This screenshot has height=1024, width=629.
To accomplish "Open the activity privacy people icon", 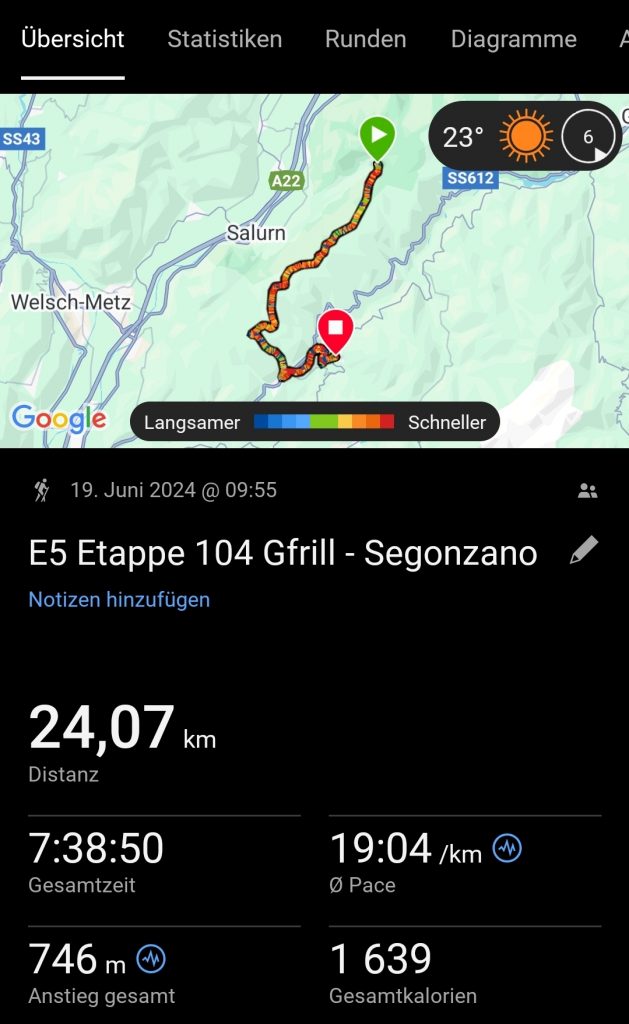I will [588, 491].
